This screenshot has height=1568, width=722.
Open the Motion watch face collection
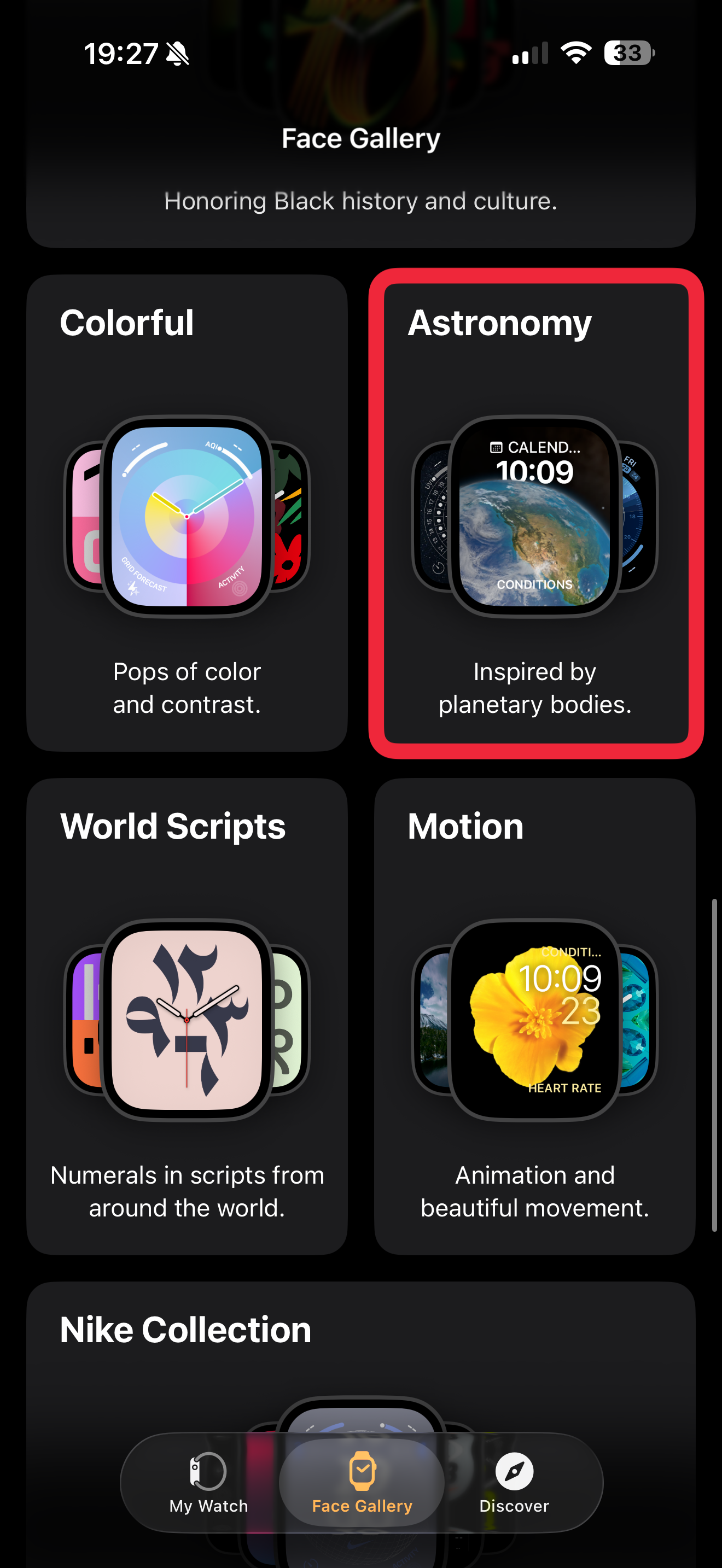[x=535, y=1015]
